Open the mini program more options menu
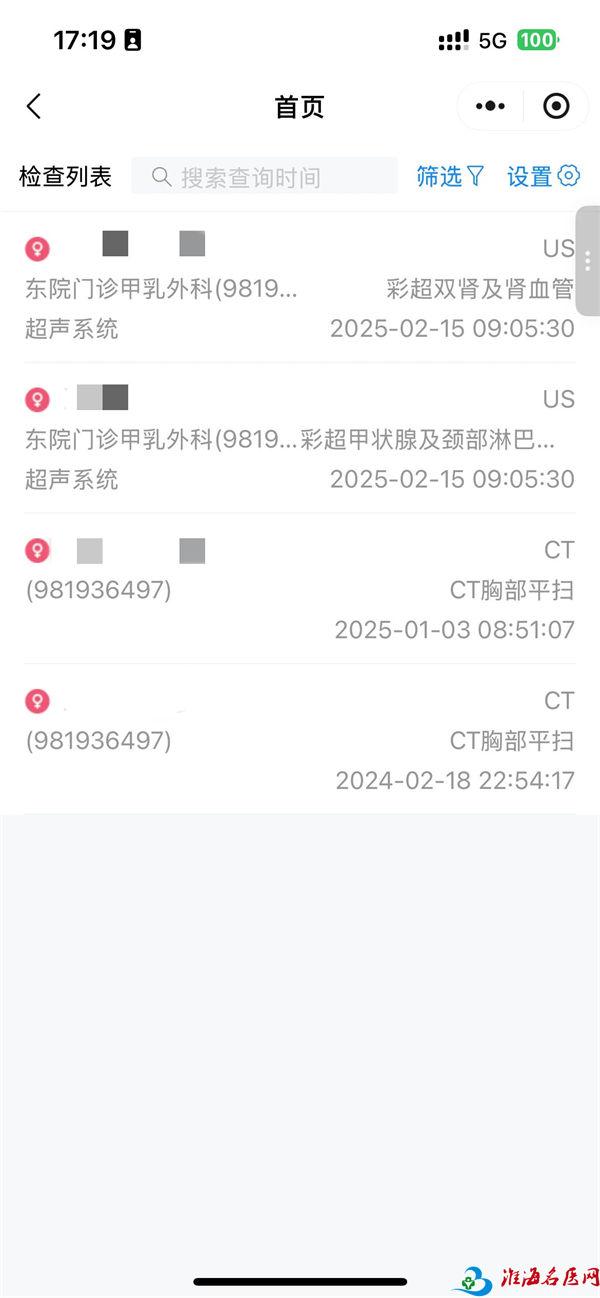Viewport: 600px width, 1298px height. pyautogui.click(x=491, y=106)
